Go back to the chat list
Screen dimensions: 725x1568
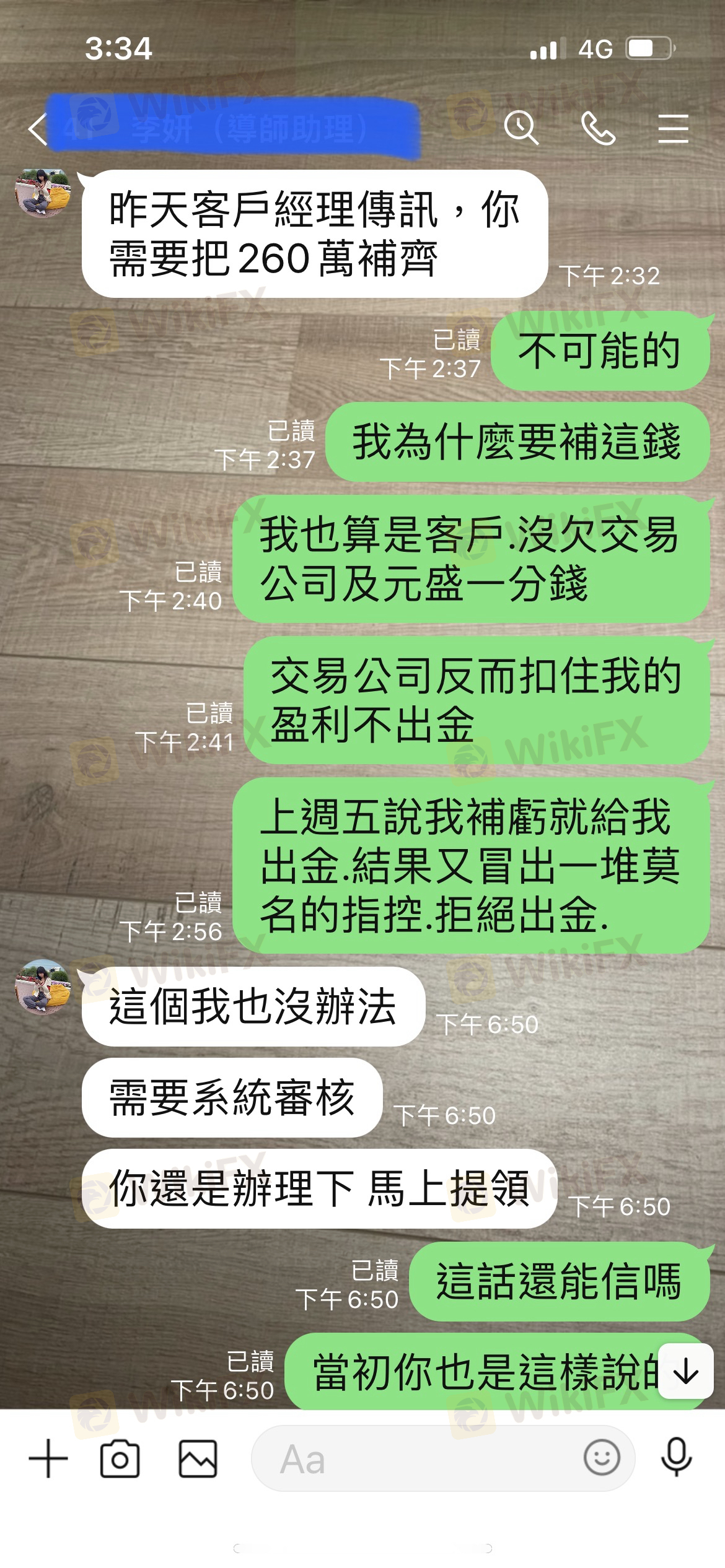38,129
